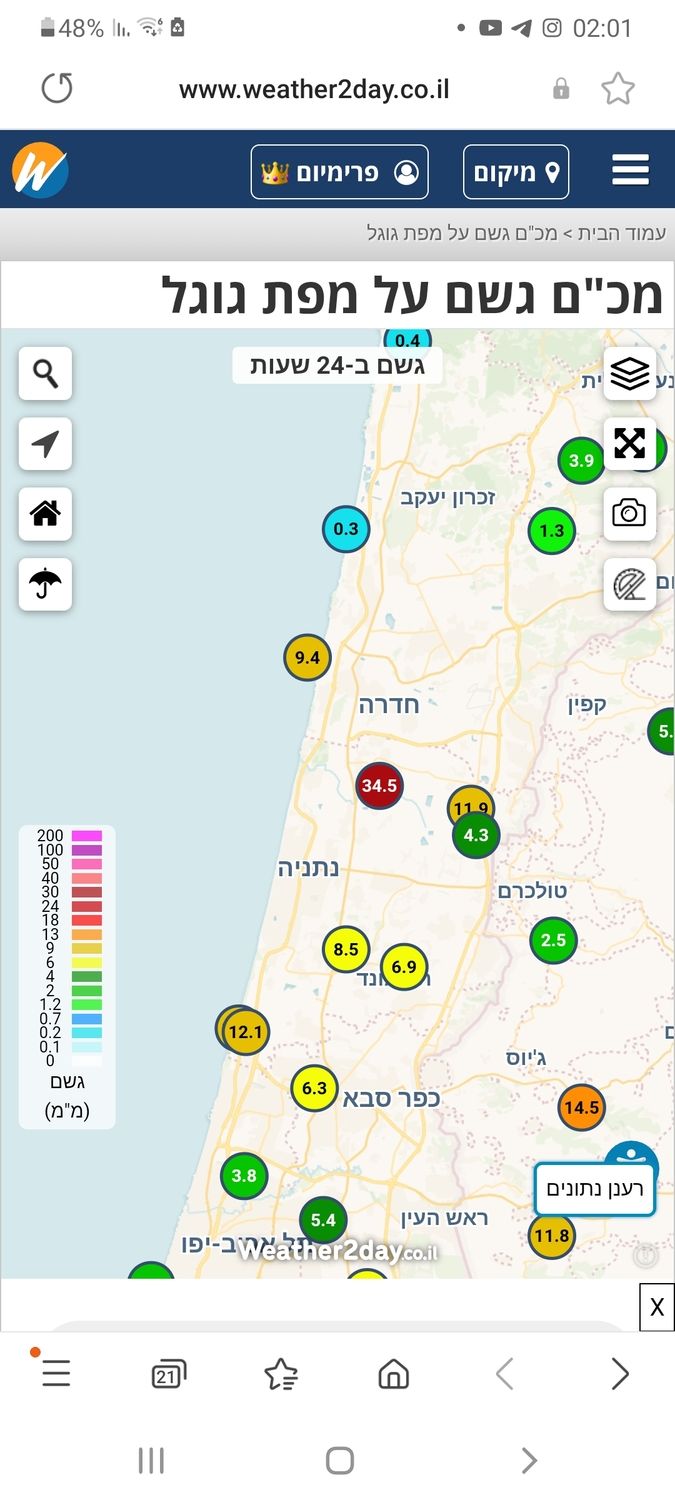
Task: Take a map snapshot with camera icon
Action: pyautogui.click(x=630, y=514)
